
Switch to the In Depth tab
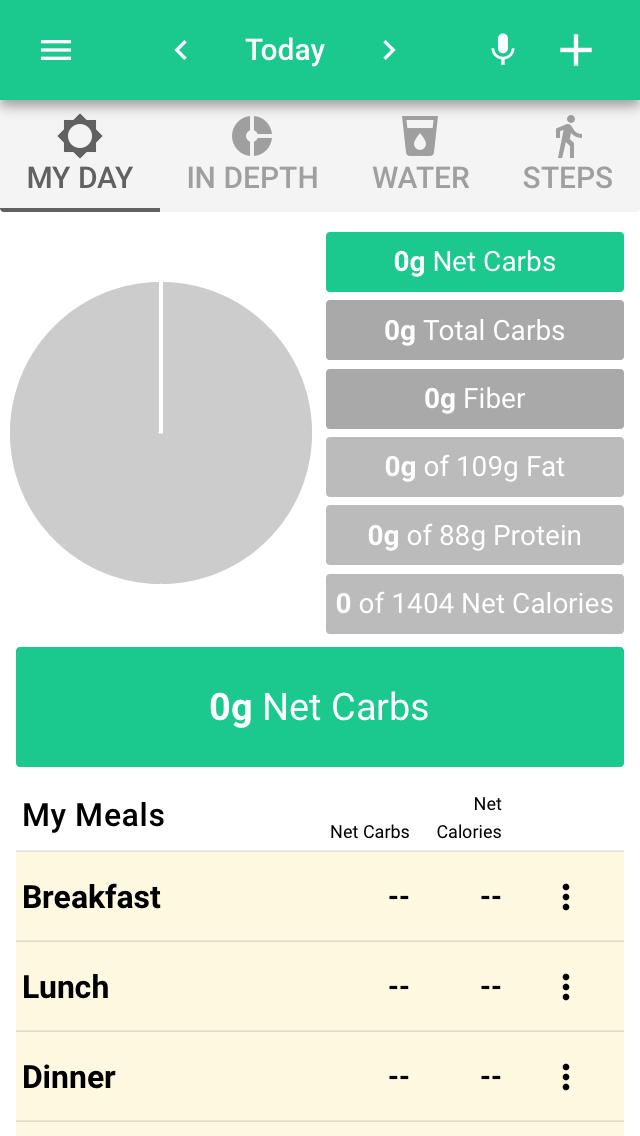coord(252,155)
